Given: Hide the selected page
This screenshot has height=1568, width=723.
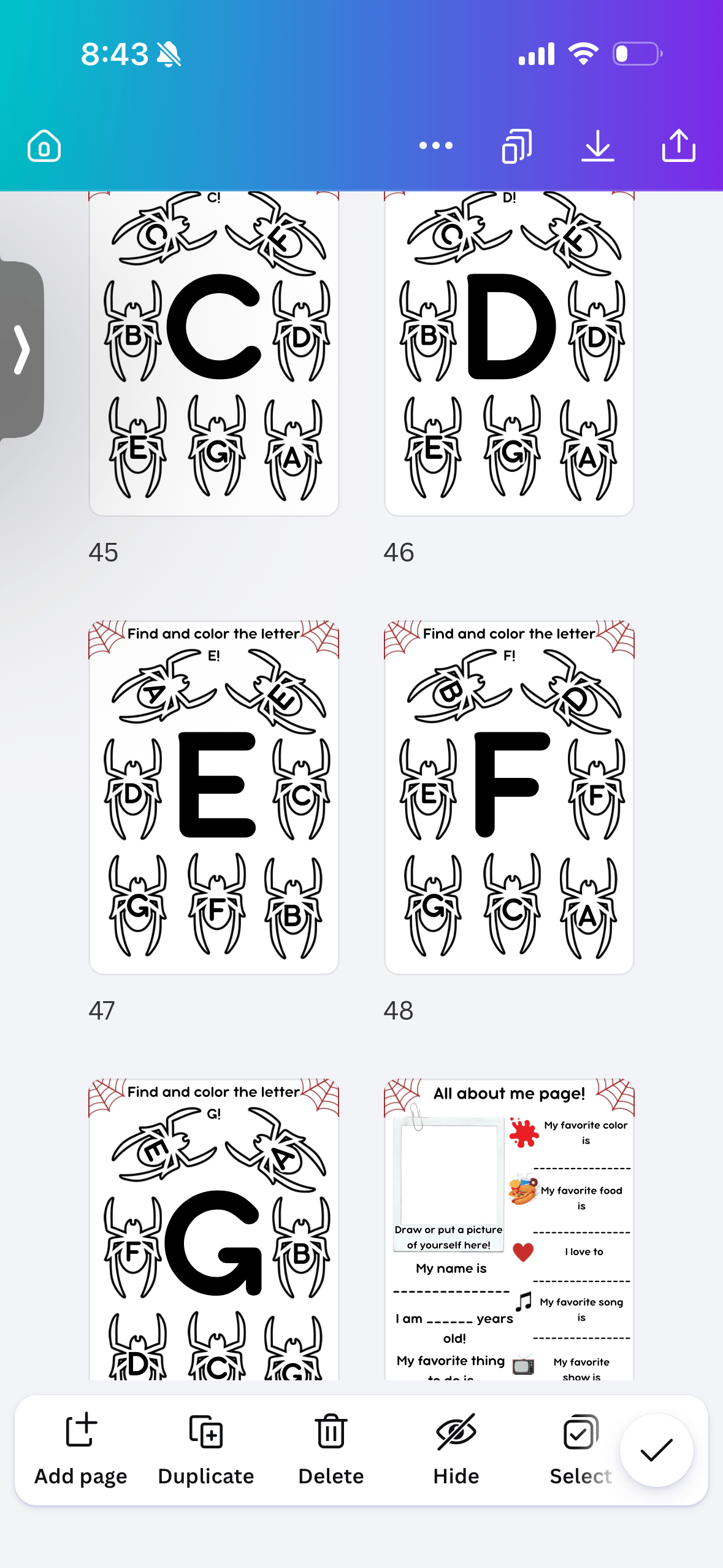Looking at the screenshot, I should coord(456,1450).
